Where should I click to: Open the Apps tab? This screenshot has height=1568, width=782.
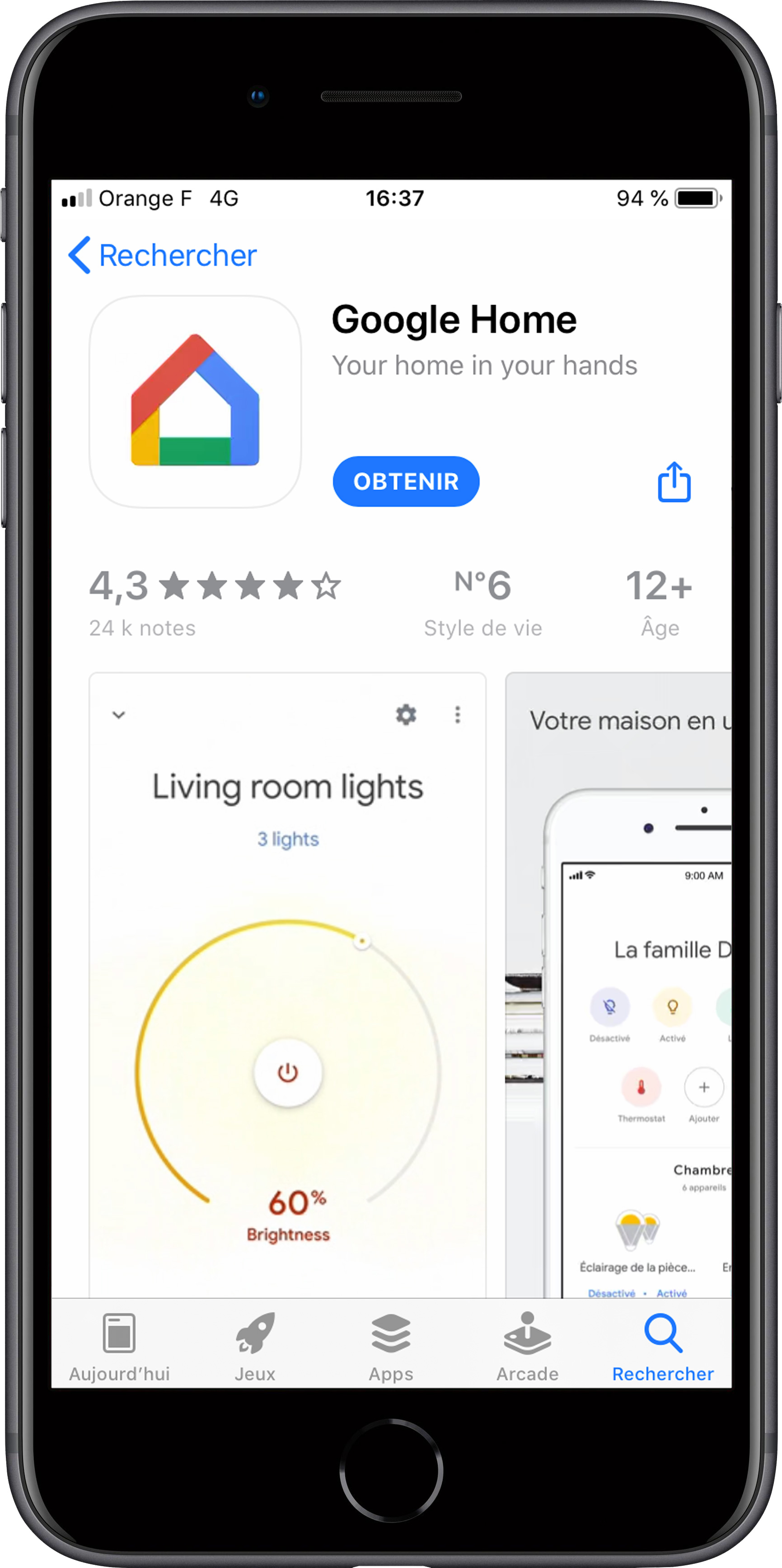point(391,1347)
